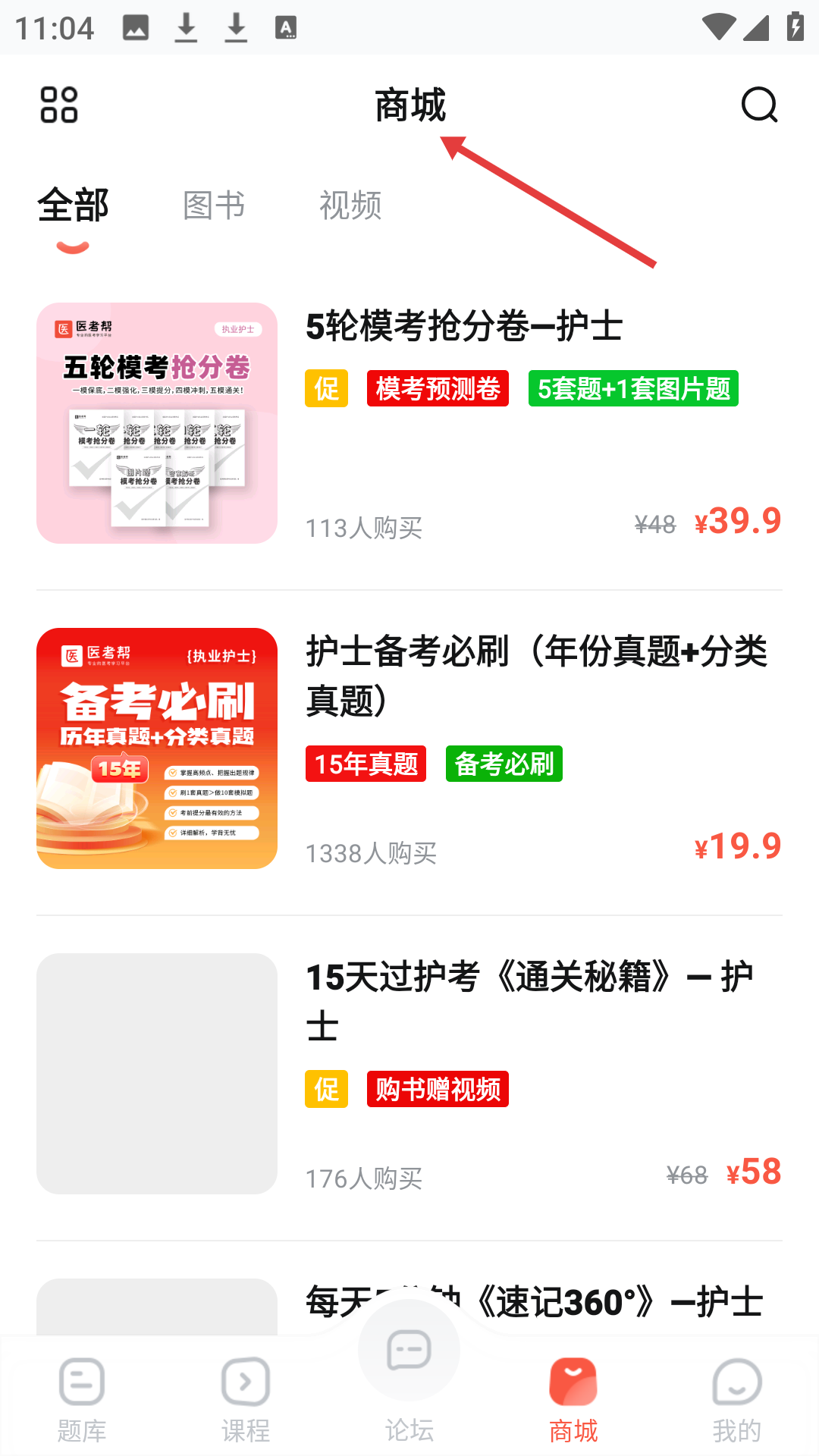
Task: Open the category grid icon
Action: [59, 105]
